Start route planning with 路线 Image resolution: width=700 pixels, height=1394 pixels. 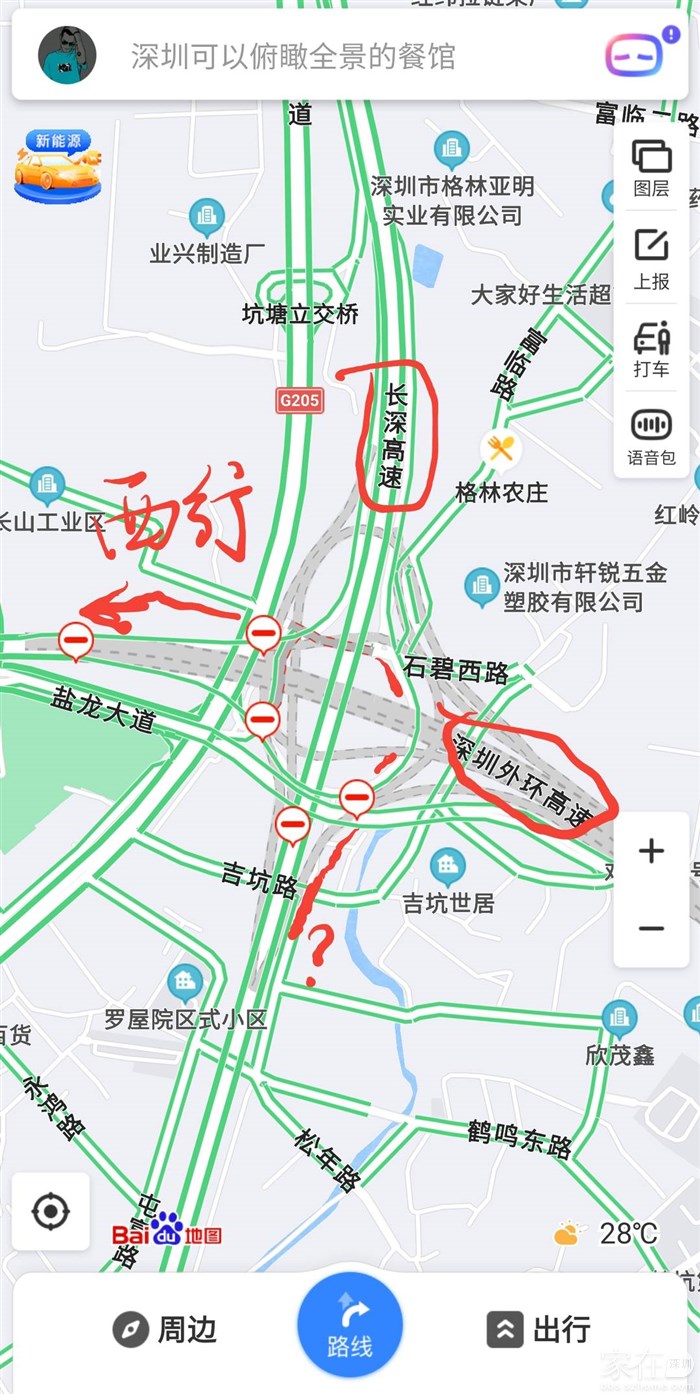tap(349, 1326)
